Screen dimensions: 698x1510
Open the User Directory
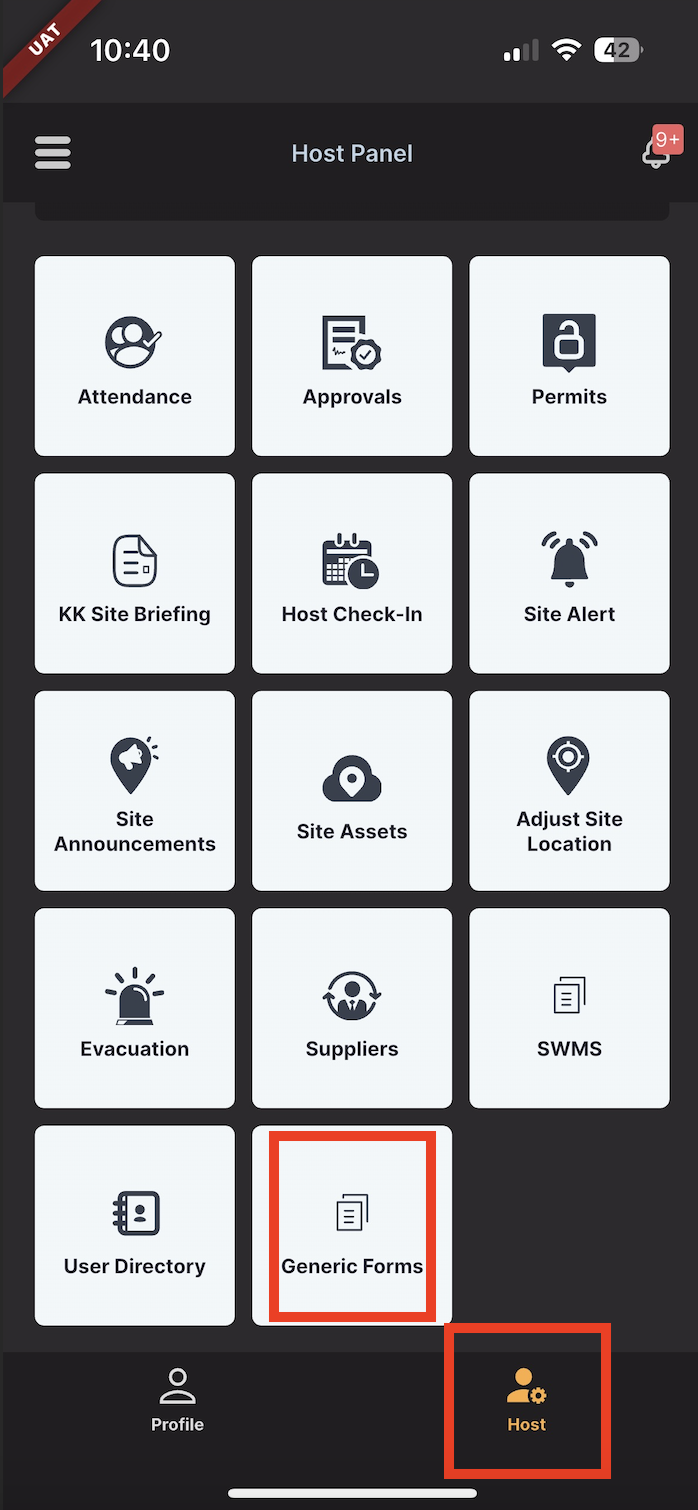(x=135, y=1225)
